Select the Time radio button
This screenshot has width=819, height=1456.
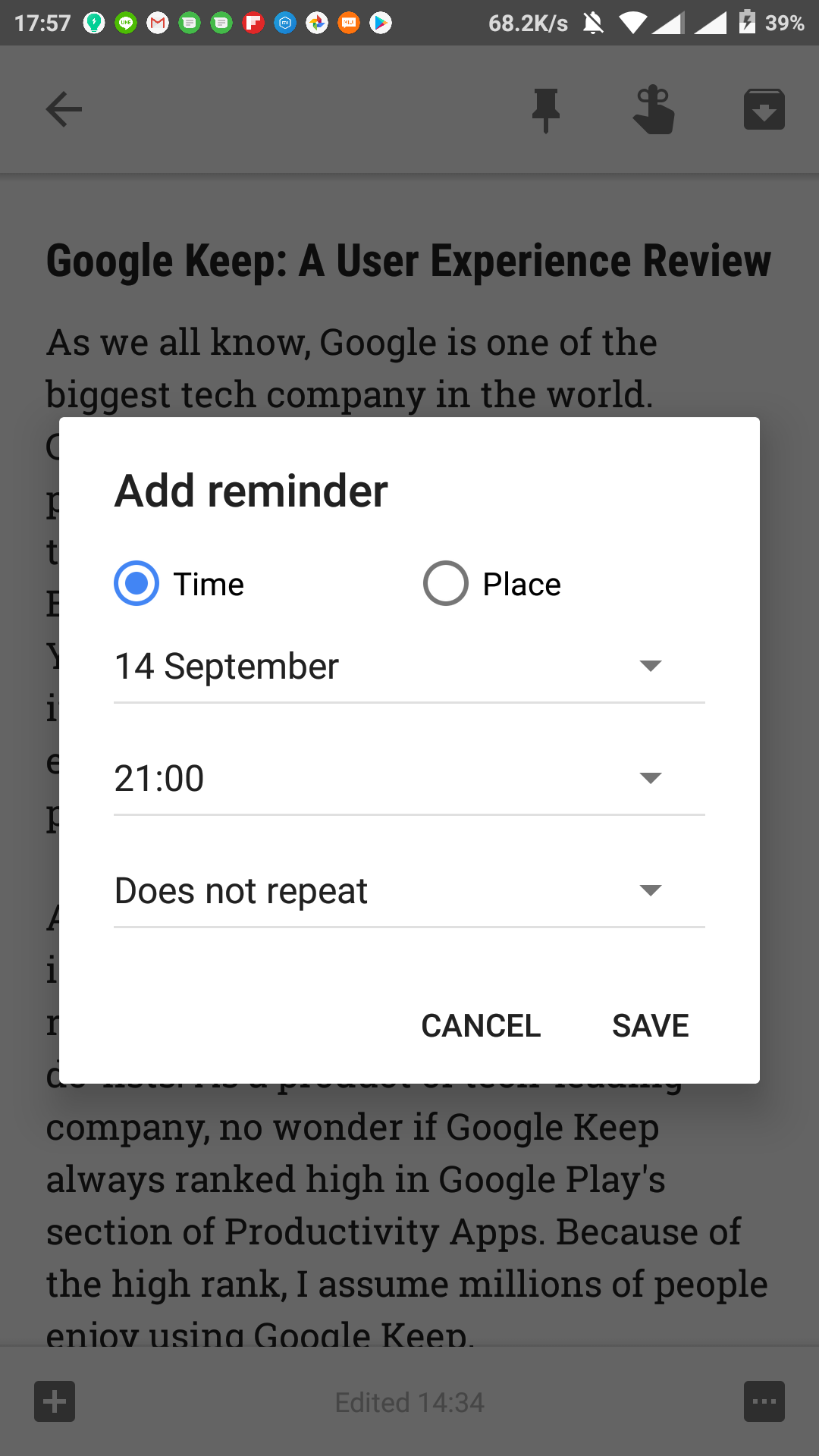coord(136,584)
